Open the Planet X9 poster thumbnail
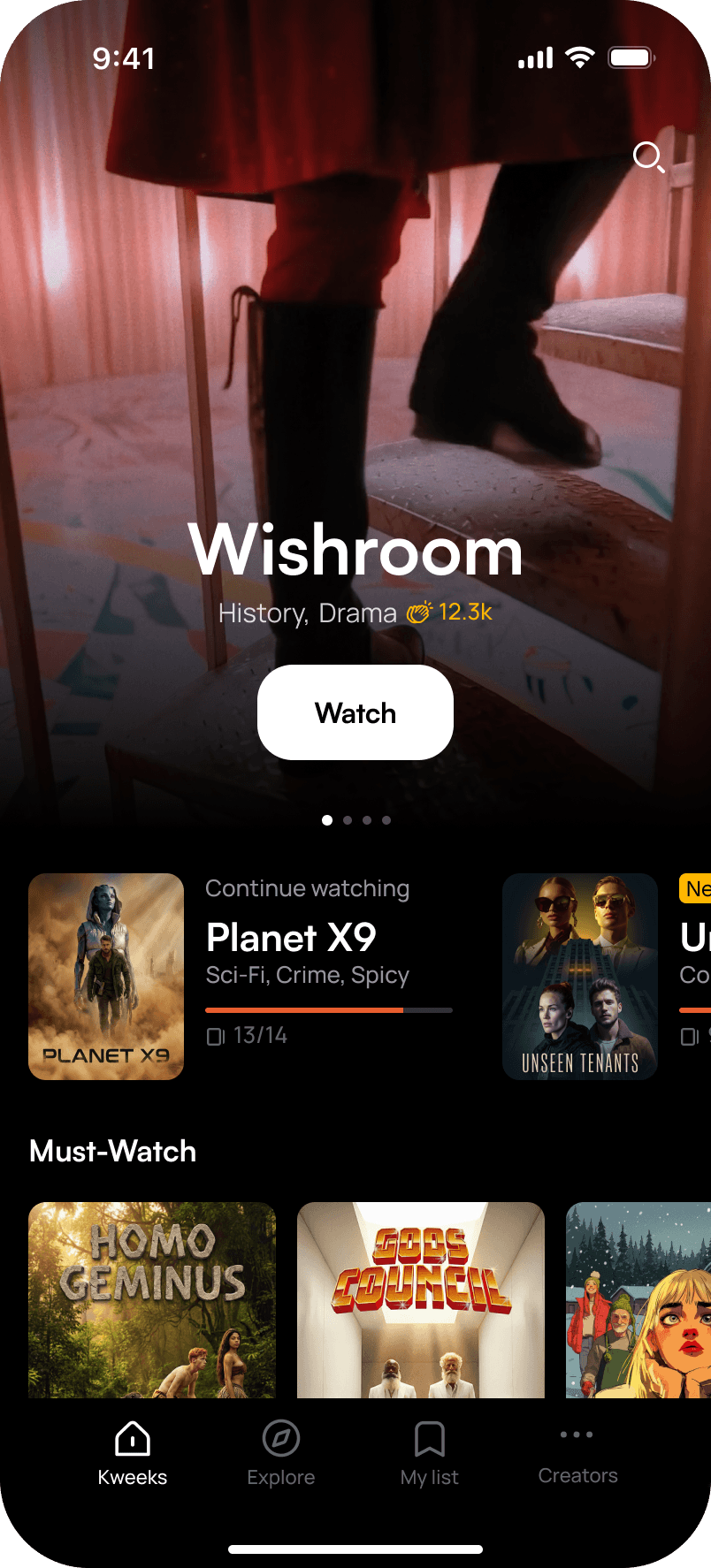This screenshot has width=711, height=1568. tap(105, 977)
